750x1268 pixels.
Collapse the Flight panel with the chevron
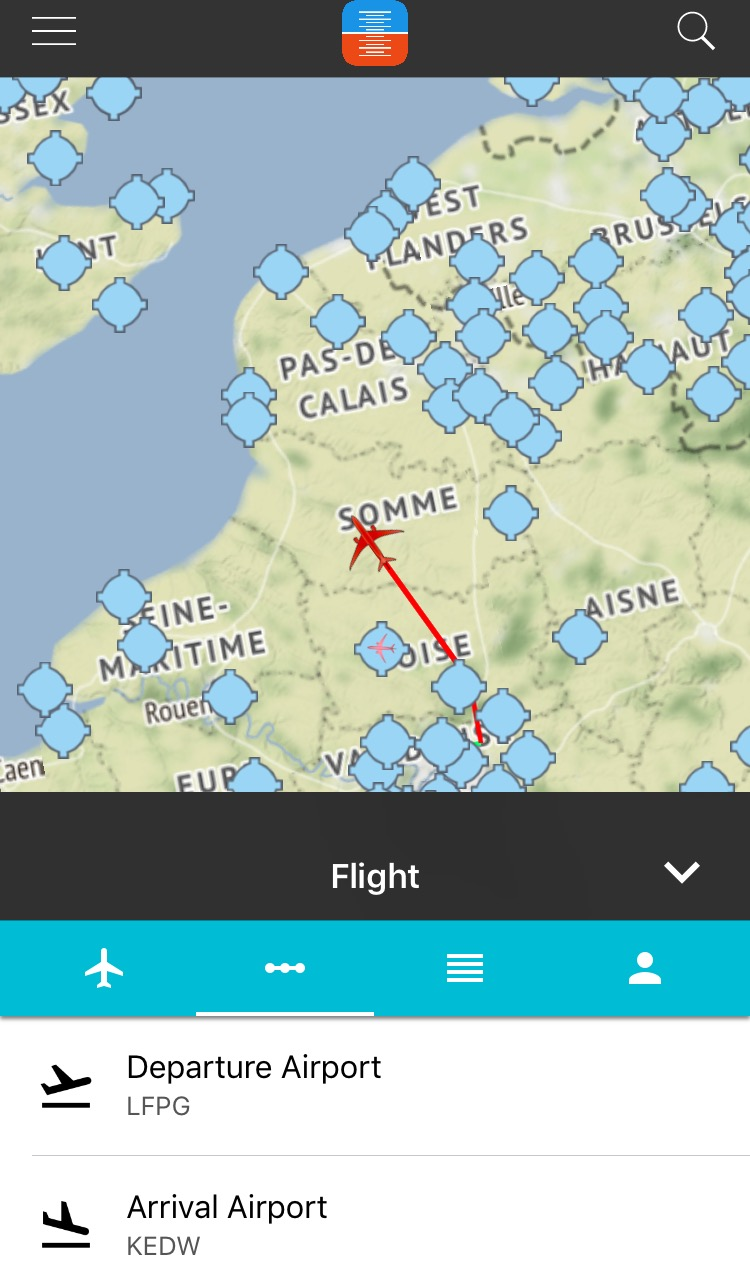tap(682, 873)
